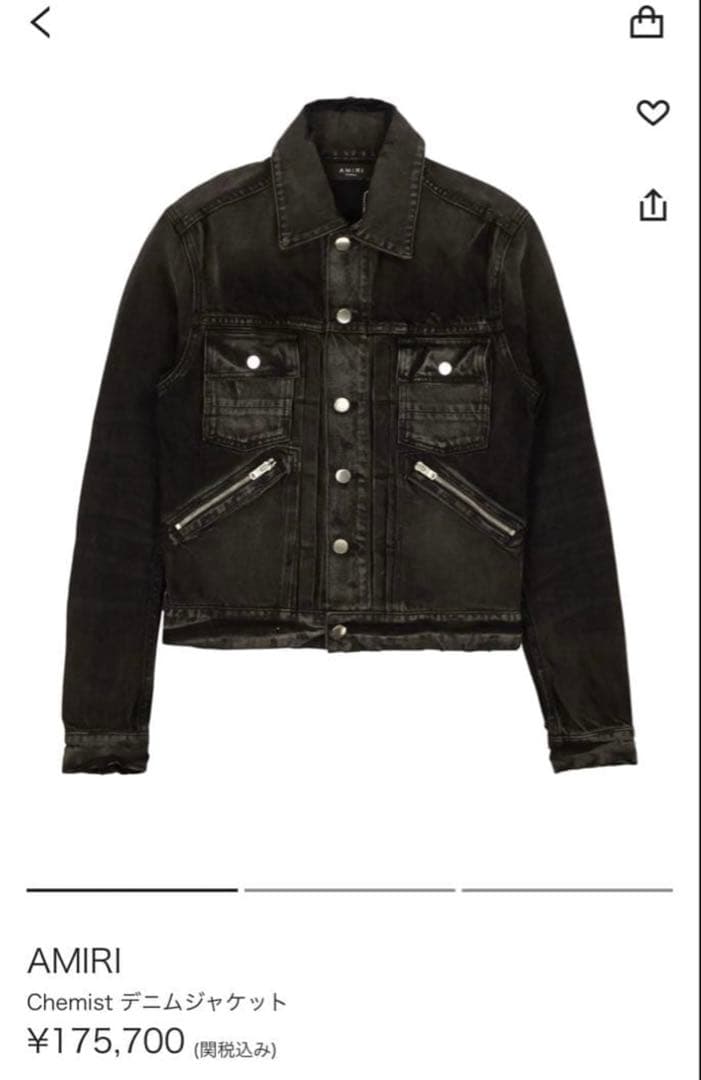701x1080 pixels.
Task: Jump to the second image indicator
Action: pos(349,889)
